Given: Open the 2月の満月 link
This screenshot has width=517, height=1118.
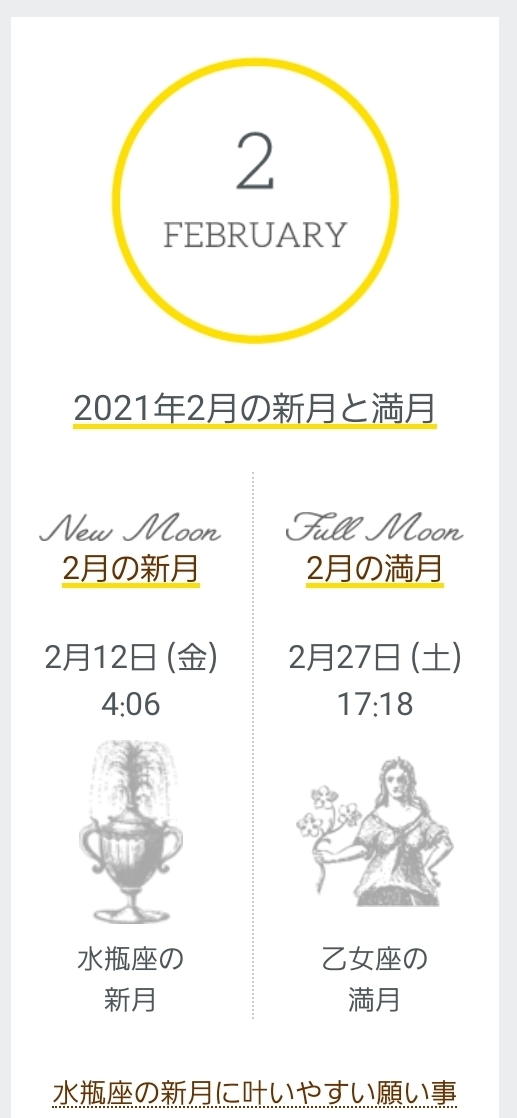Looking at the screenshot, I should click(x=374, y=569).
